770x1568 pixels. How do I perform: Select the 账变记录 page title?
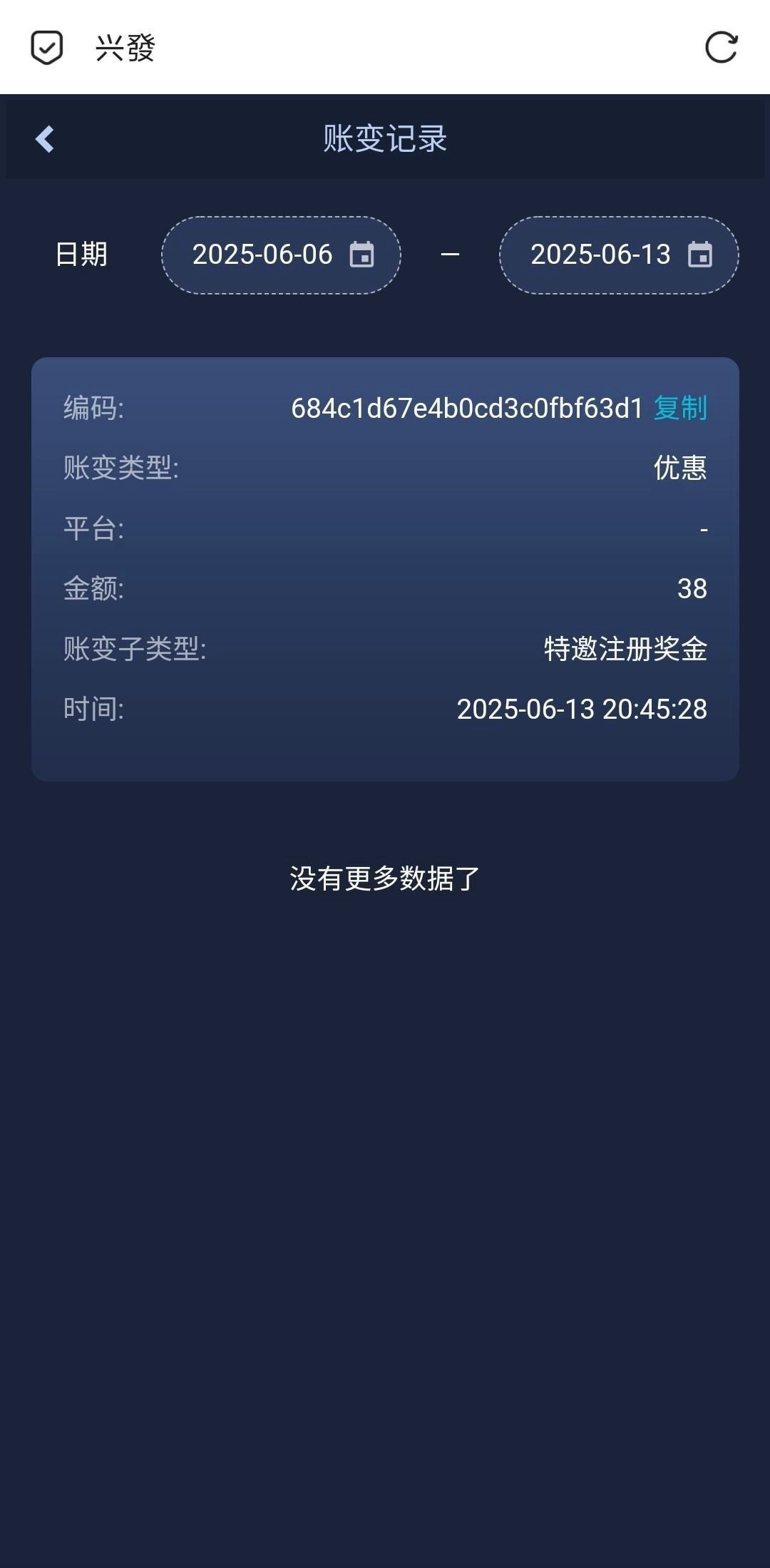point(385,139)
